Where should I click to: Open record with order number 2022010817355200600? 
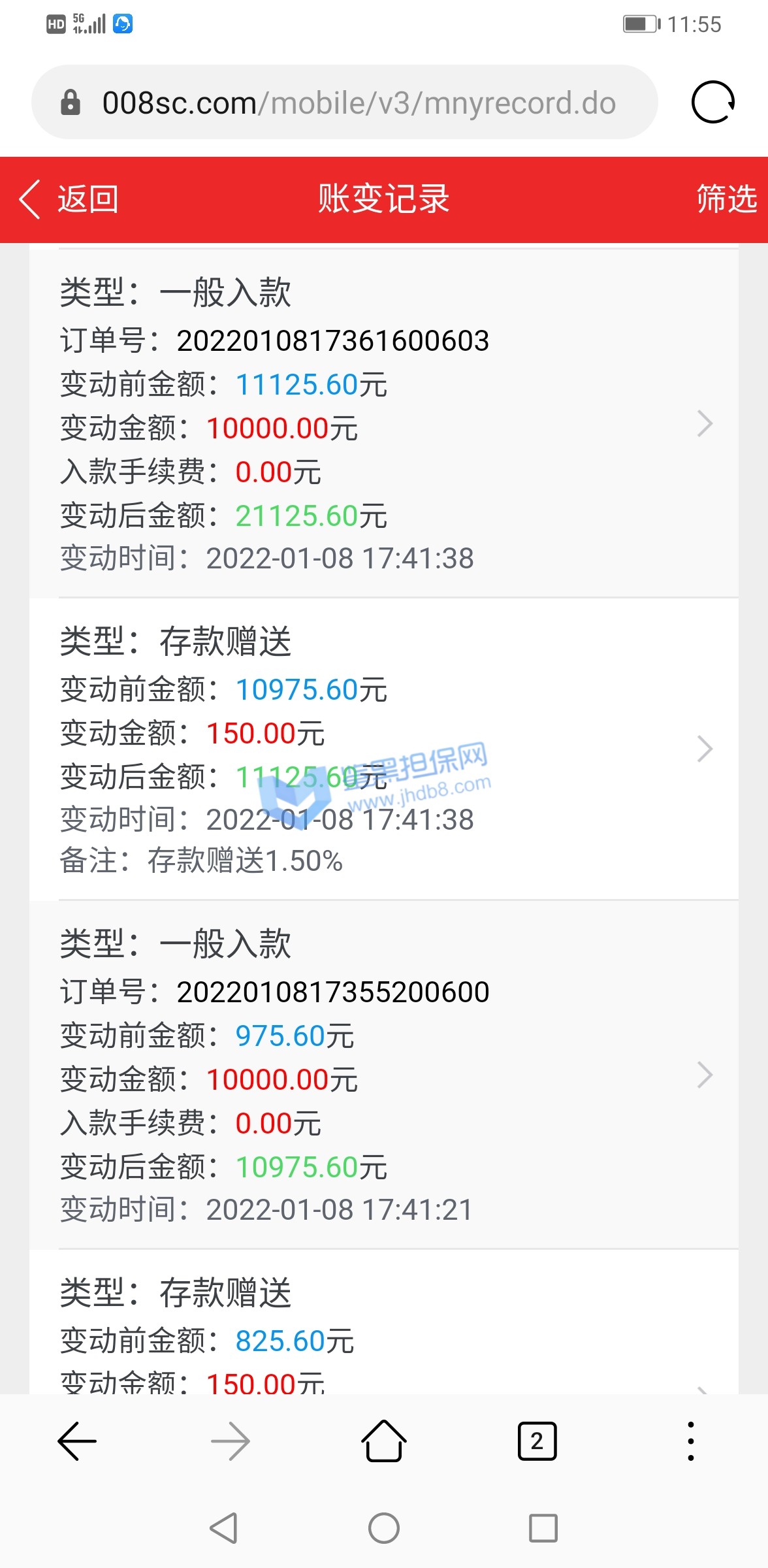point(383,1075)
